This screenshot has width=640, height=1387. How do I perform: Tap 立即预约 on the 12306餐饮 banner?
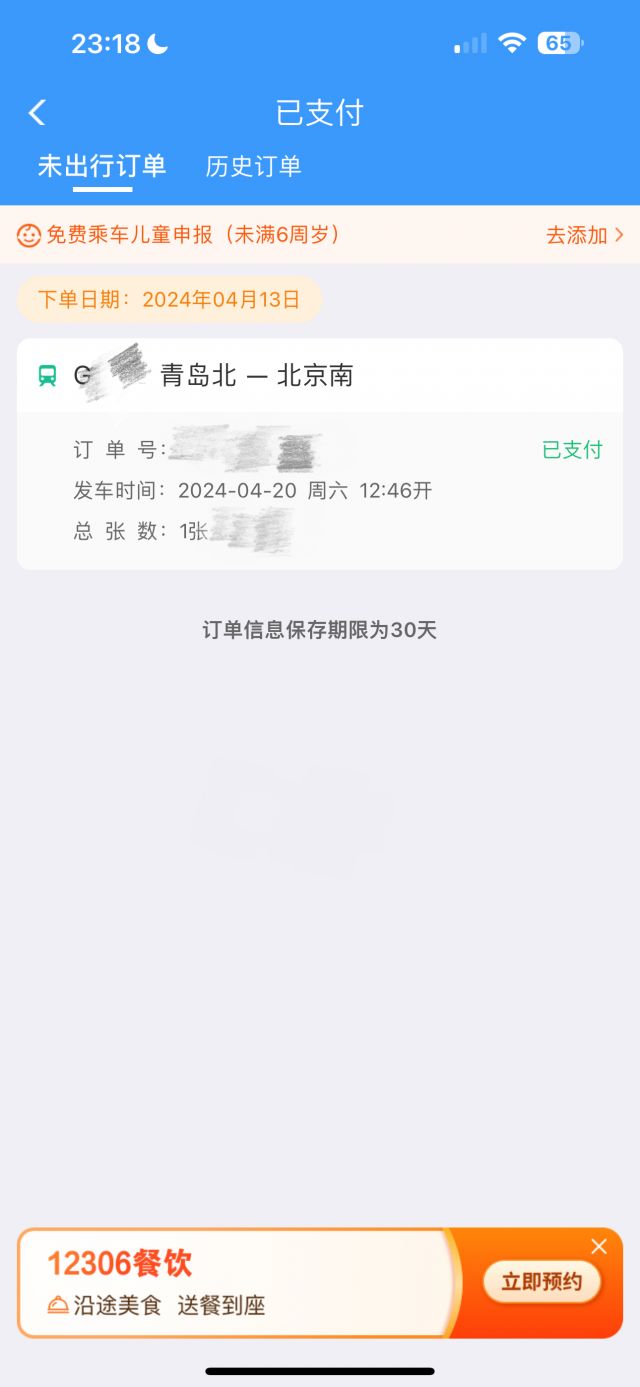click(542, 1282)
